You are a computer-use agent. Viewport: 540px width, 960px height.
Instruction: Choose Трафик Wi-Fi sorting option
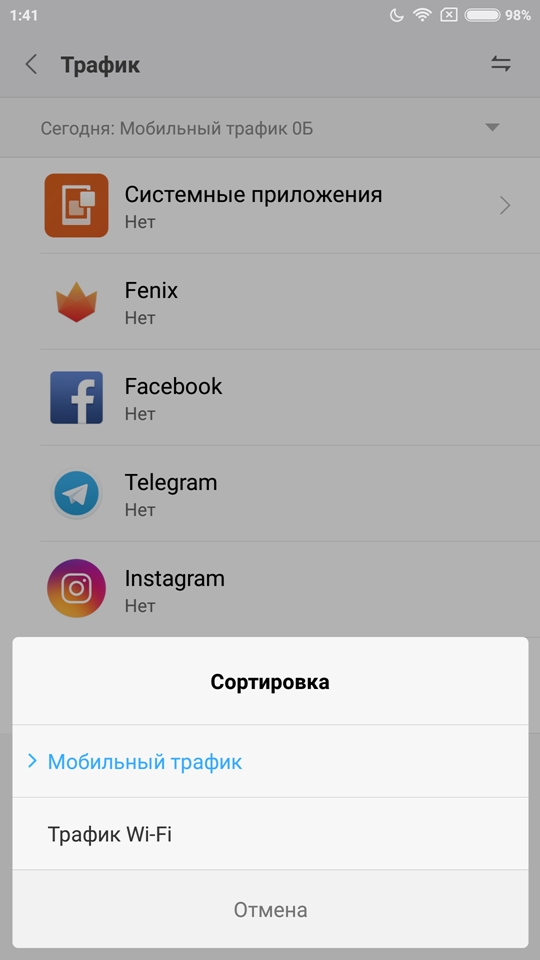pos(270,834)
